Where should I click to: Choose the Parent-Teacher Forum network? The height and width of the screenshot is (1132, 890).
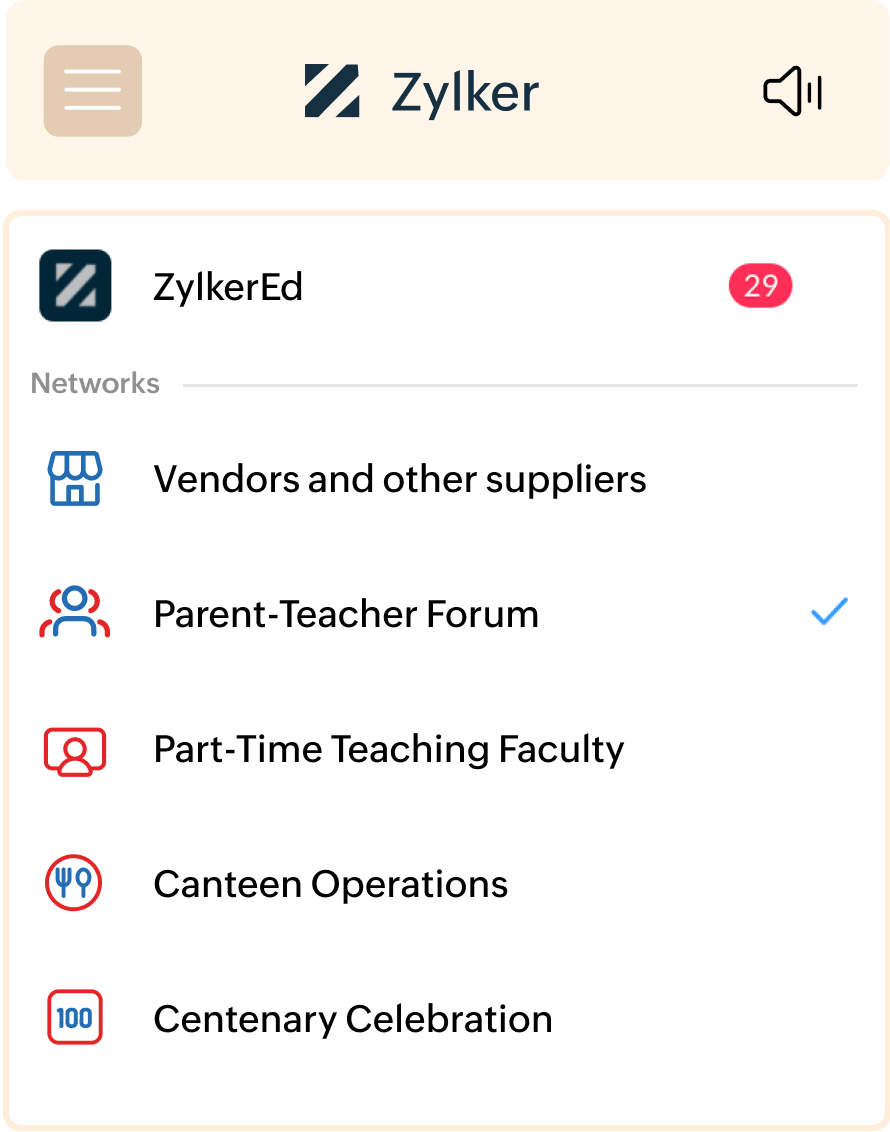(346, 614)
